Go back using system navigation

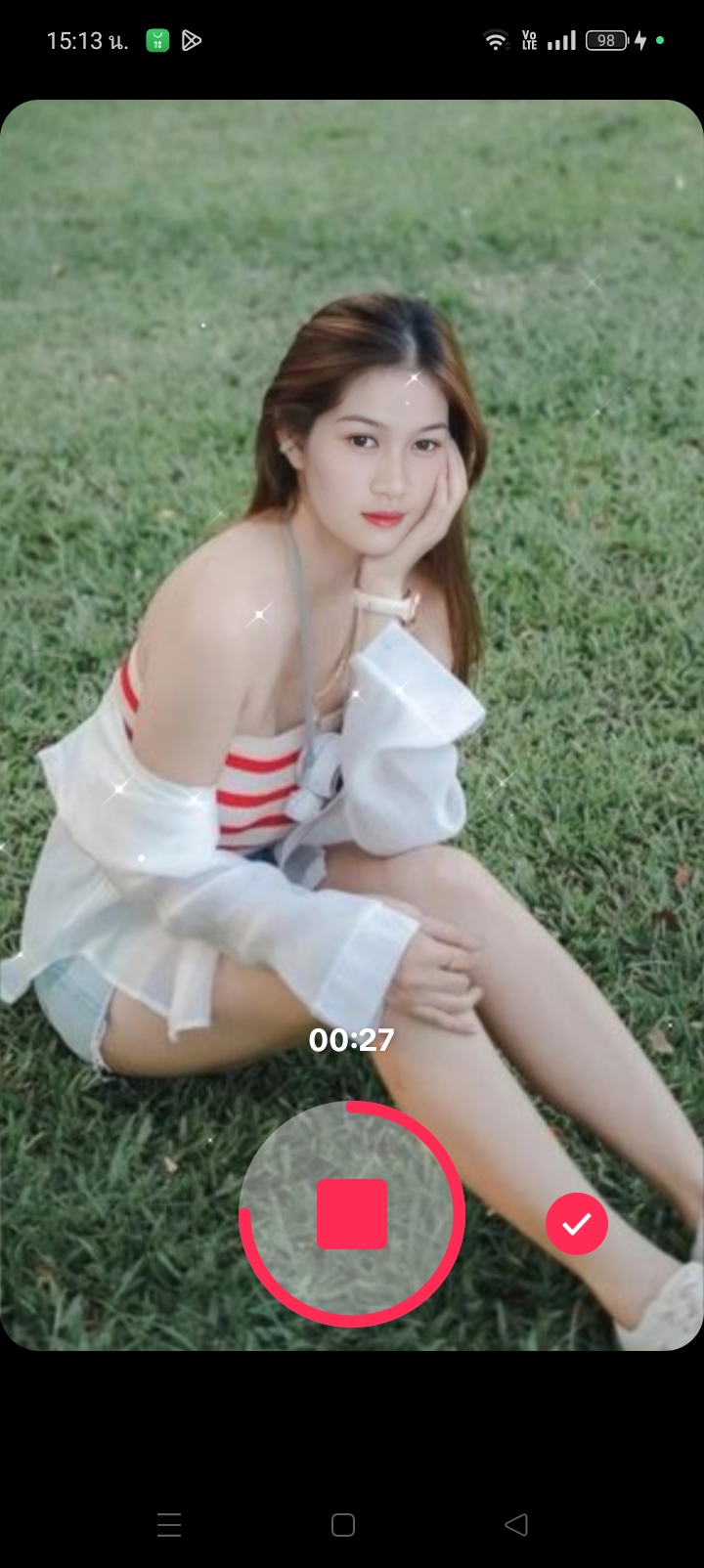pos(516,1524)
